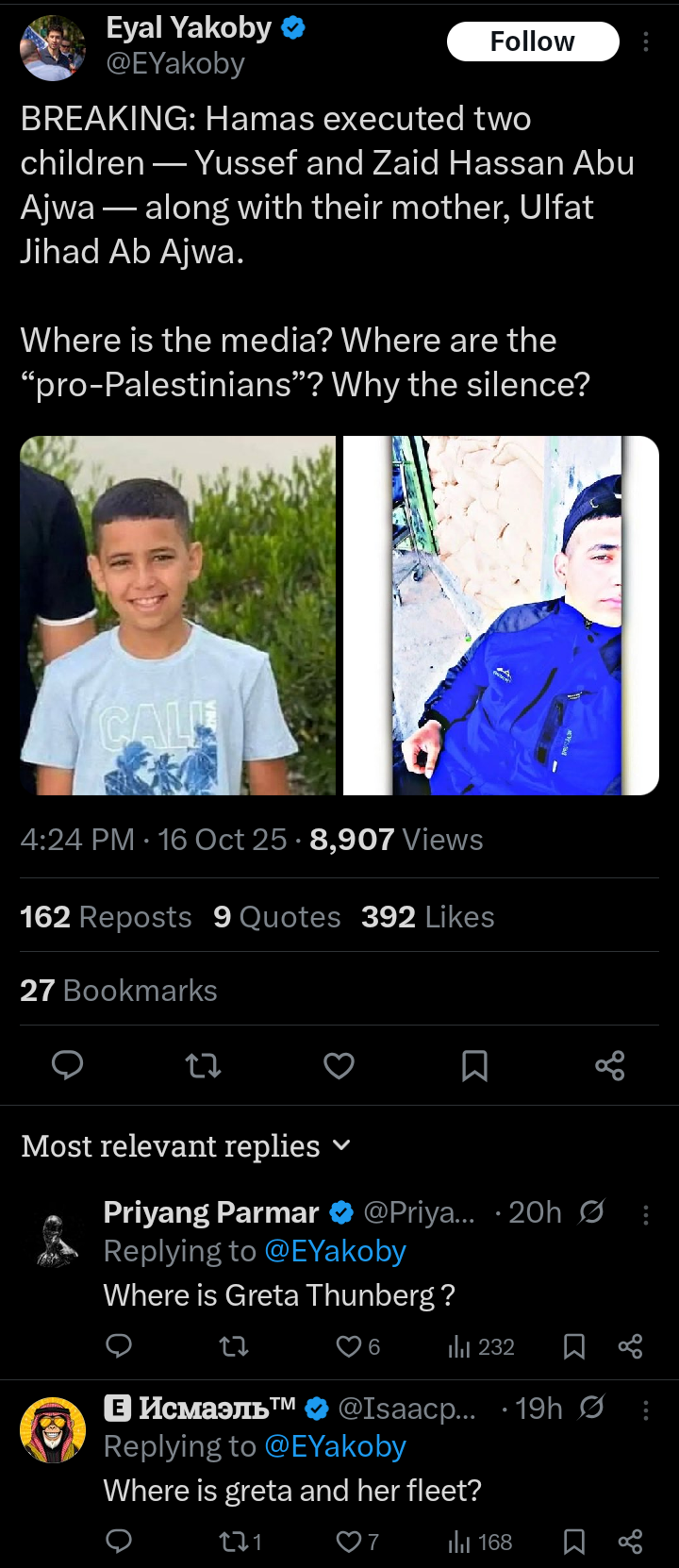Viewport: 679px width, 1568px height.
Task: View the 162 Reposts list
Action: coord(106,917)
